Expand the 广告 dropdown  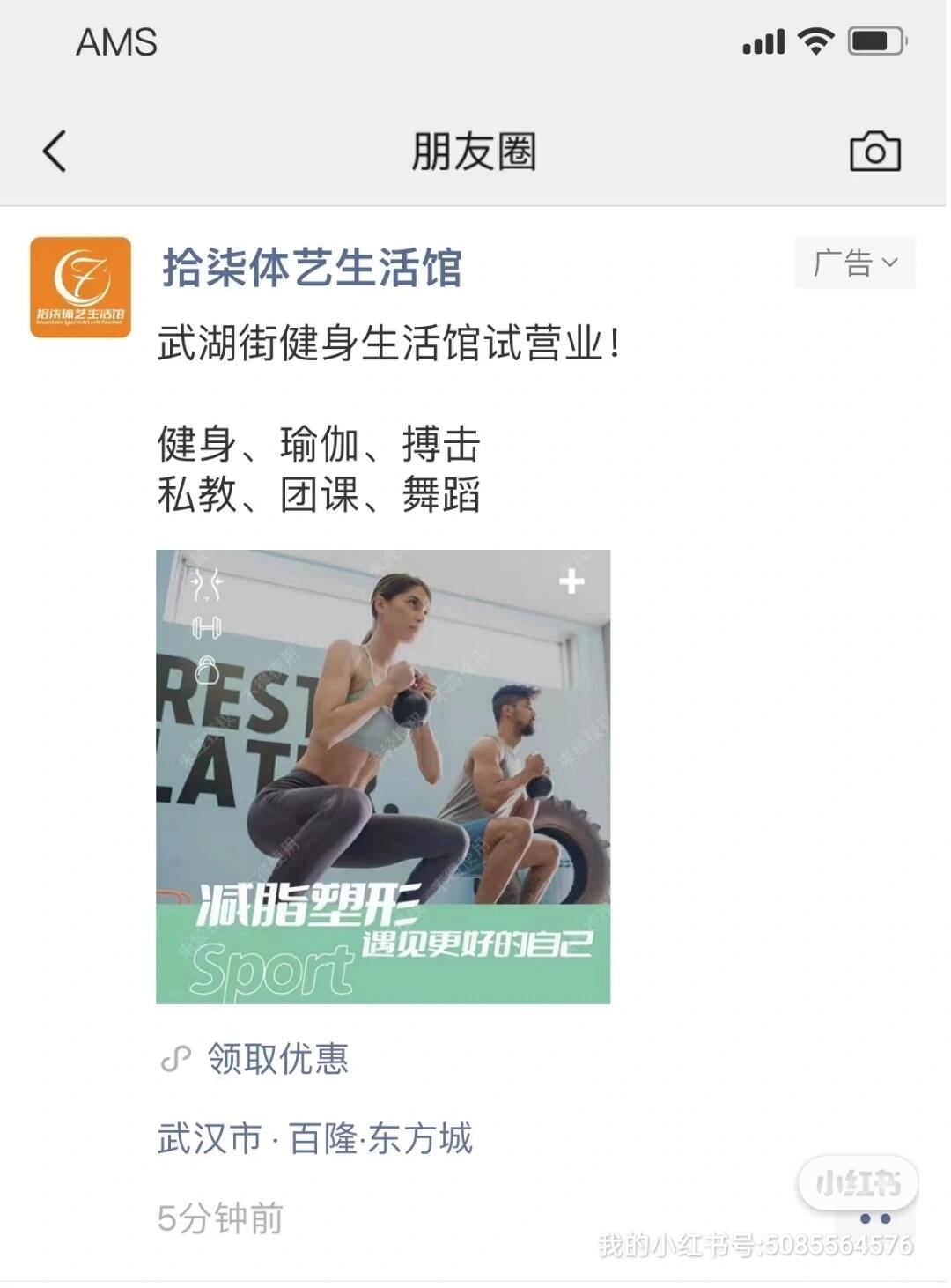pyautogui.click(x=854, y=263)
